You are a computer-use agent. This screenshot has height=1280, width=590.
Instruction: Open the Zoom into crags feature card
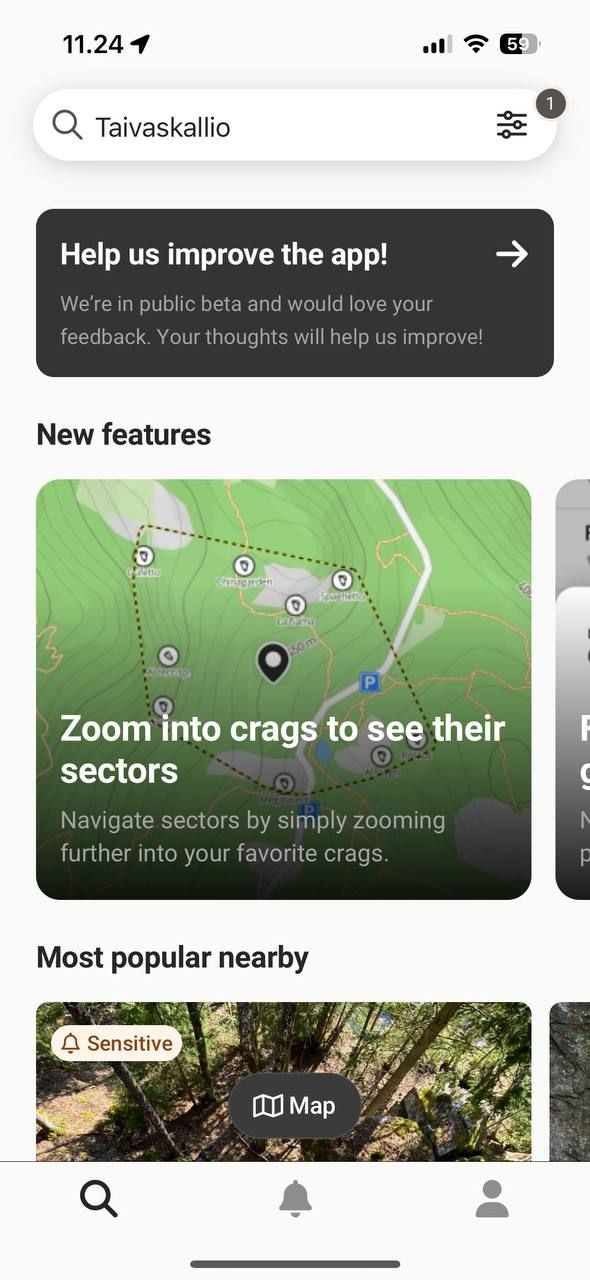[284, 689]
